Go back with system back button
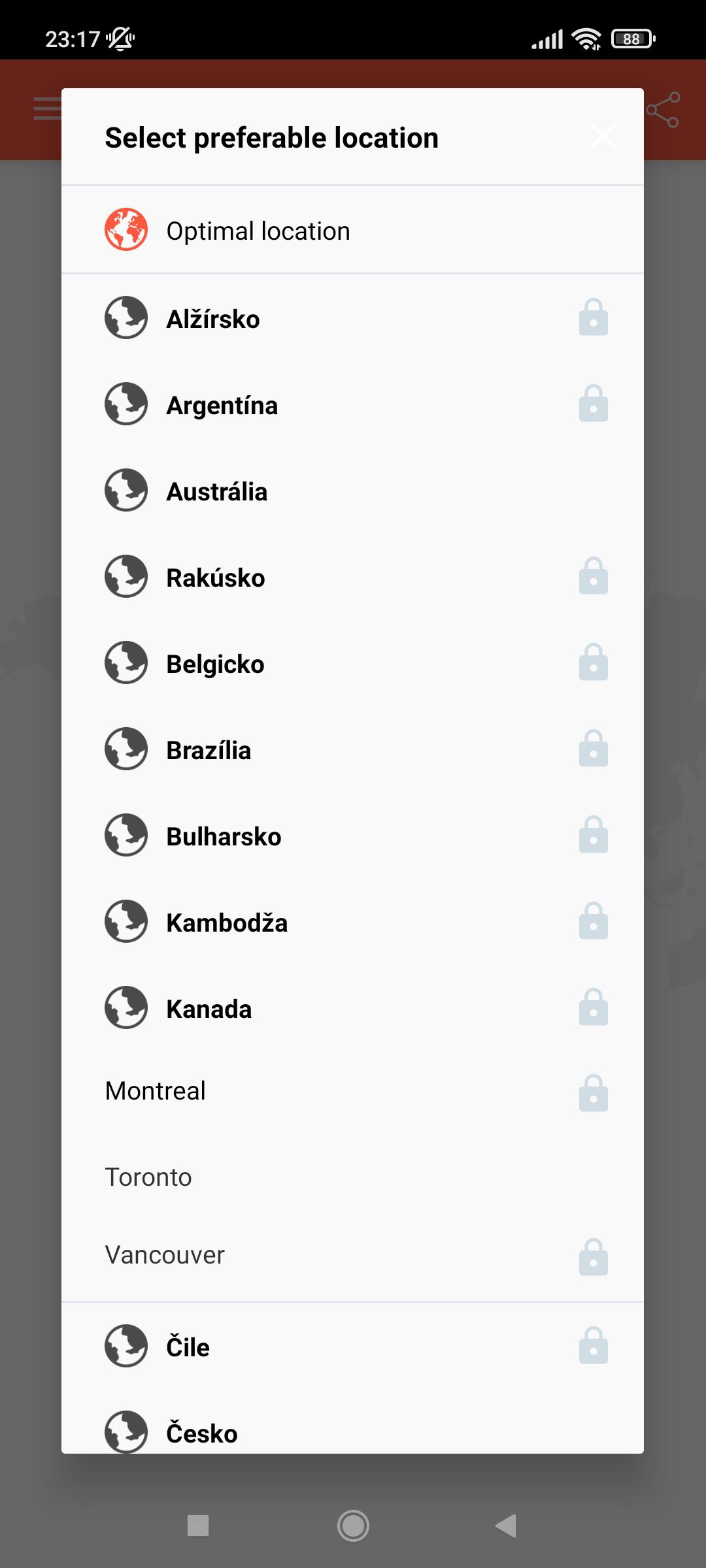Image resolution: width=706 pixels, height=1568 pixels. [x=507, y=1526]
